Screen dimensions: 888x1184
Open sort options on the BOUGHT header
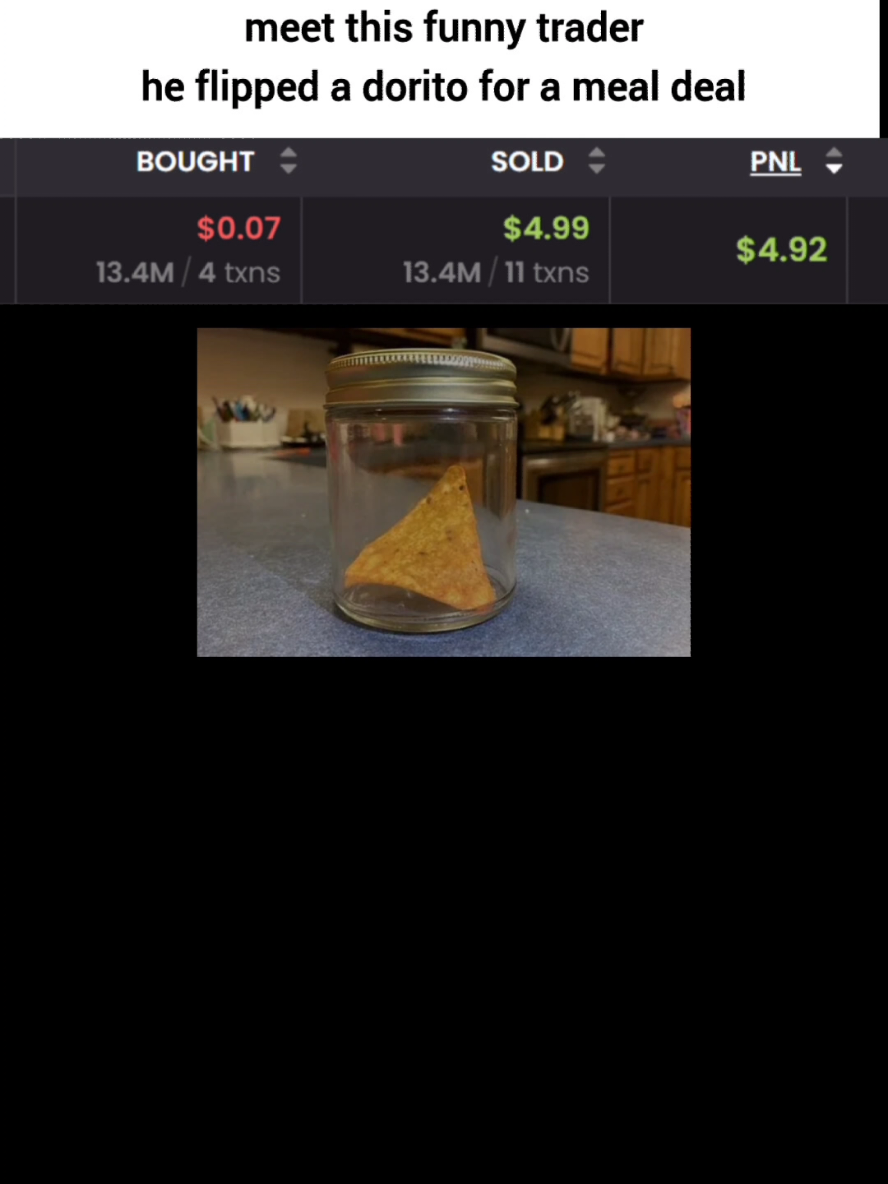pyautogui.click(x=287, y=162)
